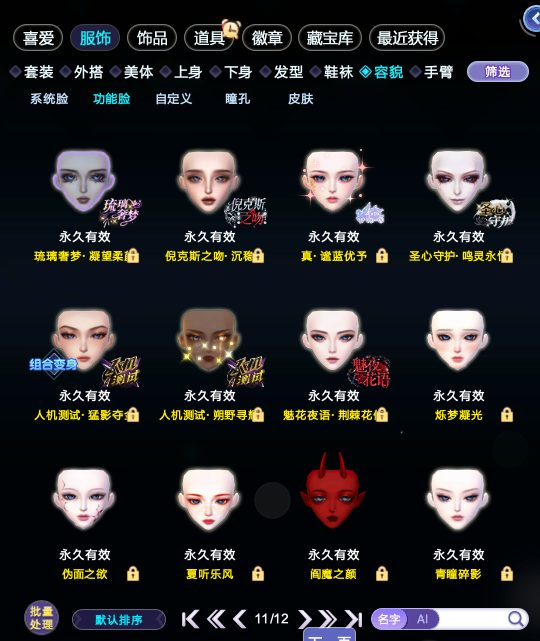Image resolution: width=540 pixels, height=641 pixels.
Task: Open the 最近获得 tab
Action: click(407, 38)
